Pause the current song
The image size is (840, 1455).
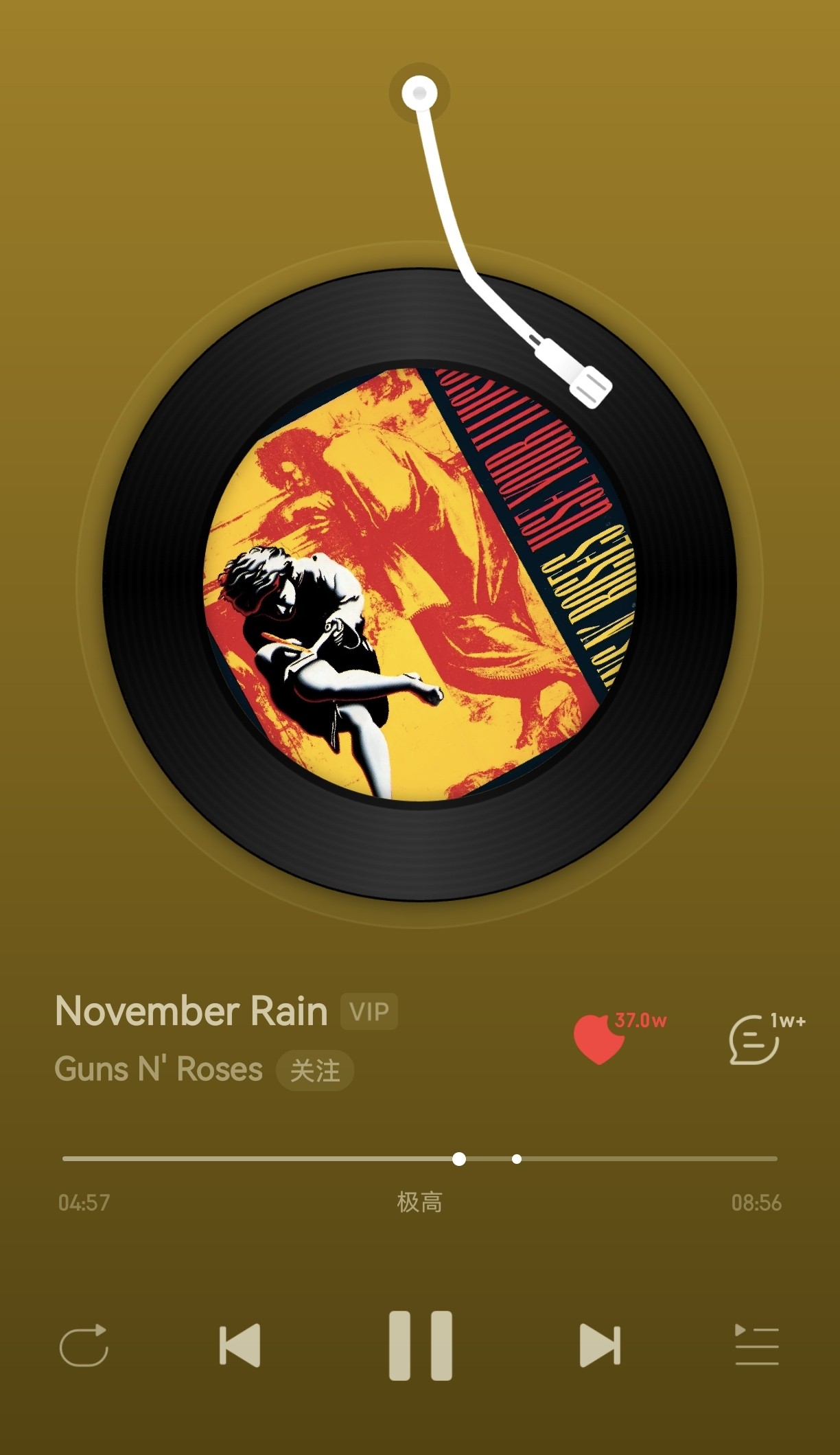(420, 1345)
